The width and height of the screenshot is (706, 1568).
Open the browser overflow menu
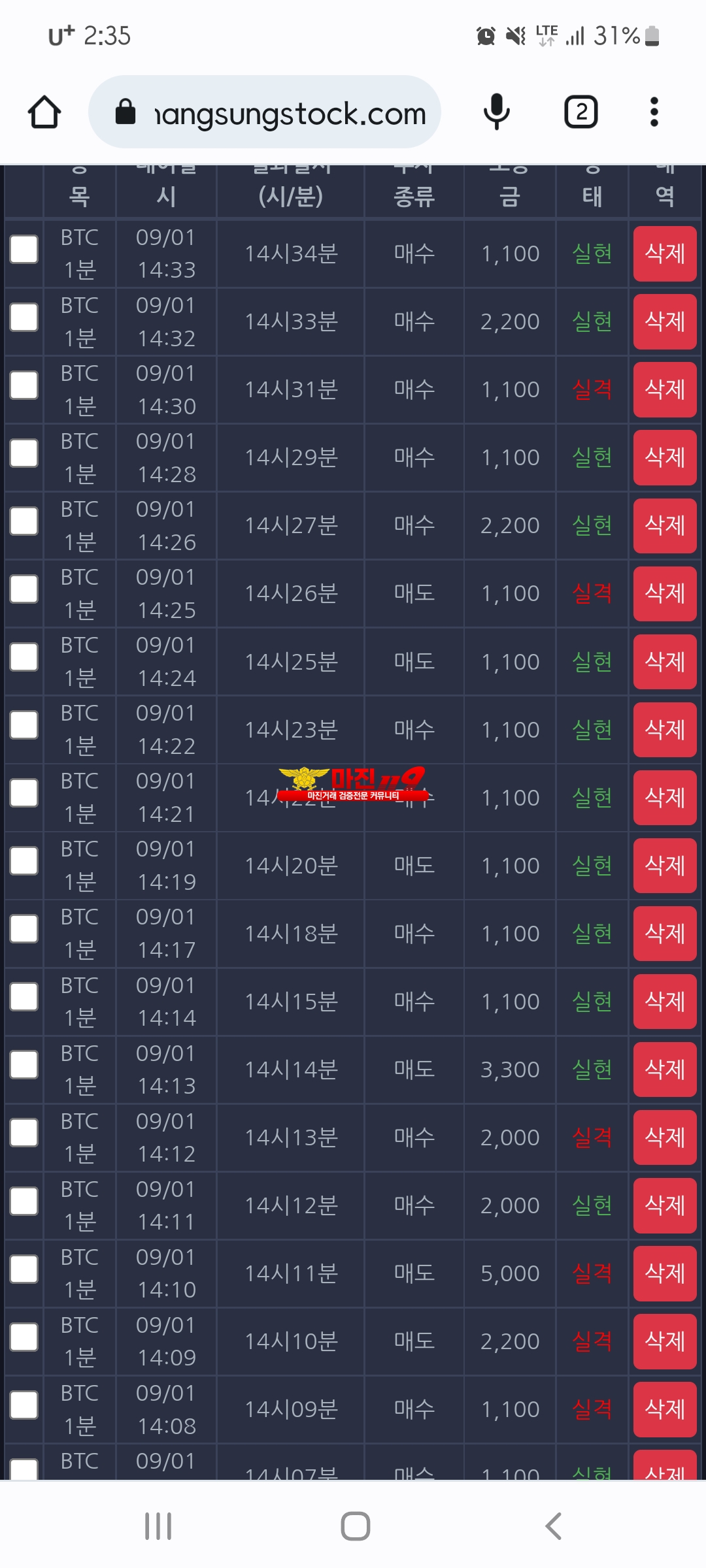click(654, 112)
